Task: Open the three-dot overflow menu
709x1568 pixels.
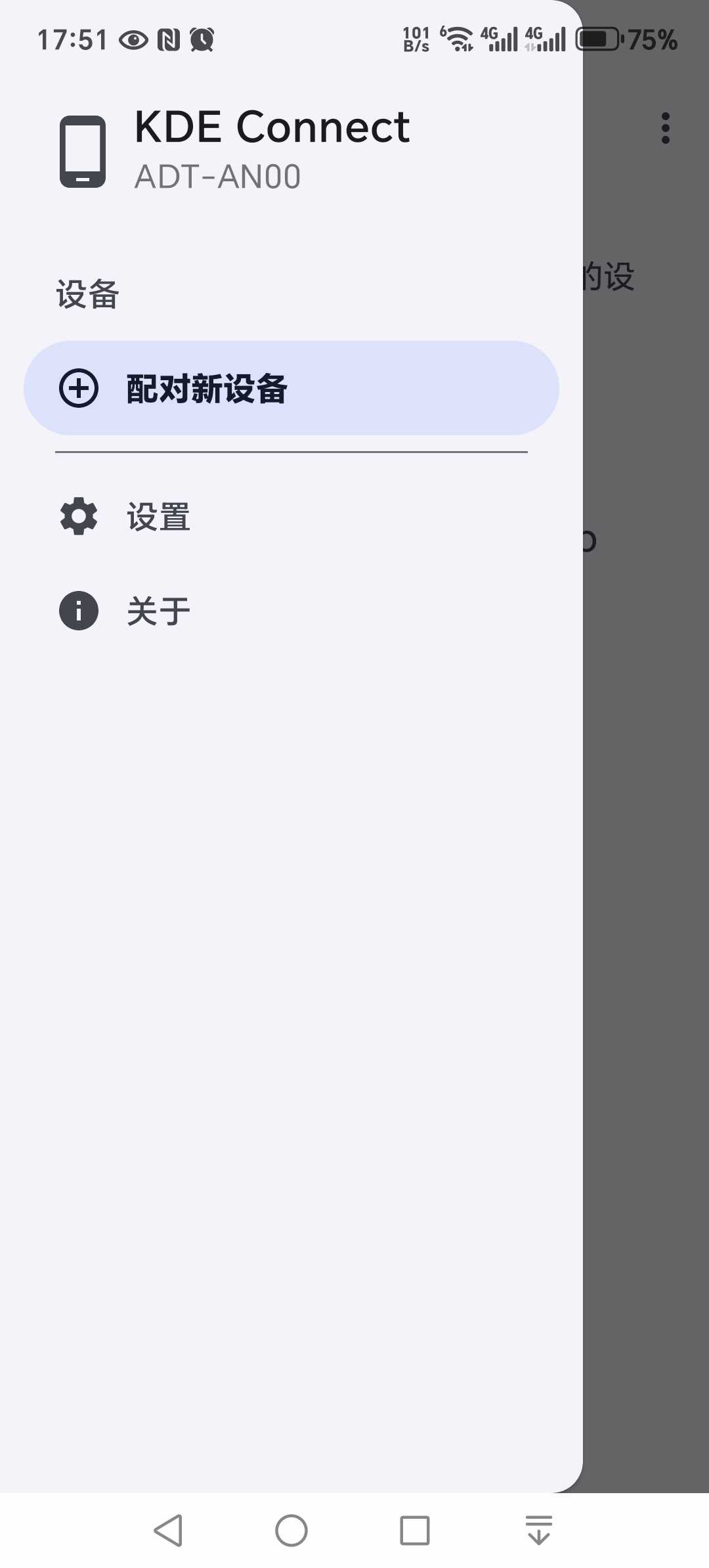Action: point(665,128)
